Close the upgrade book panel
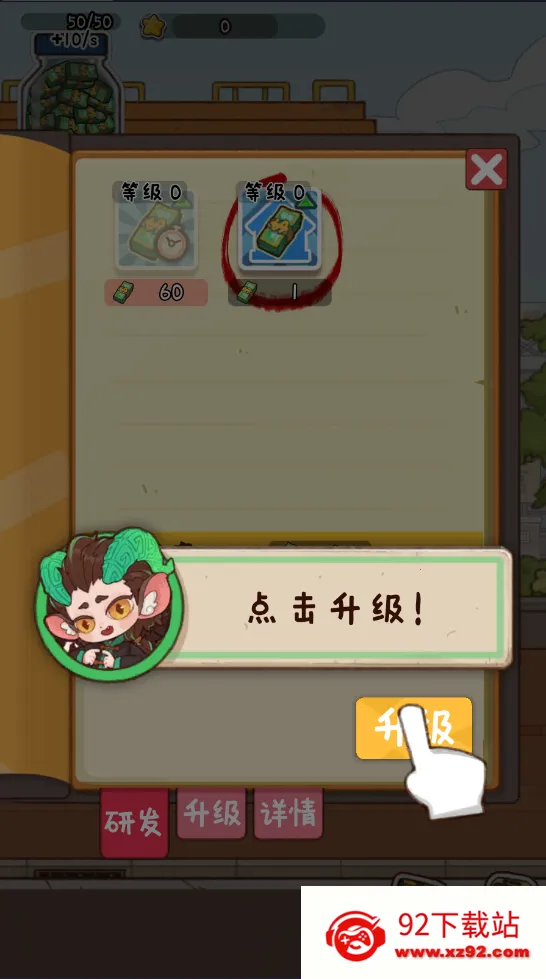The height and width of the screenshot is (979, 546). tap(486, 169)
